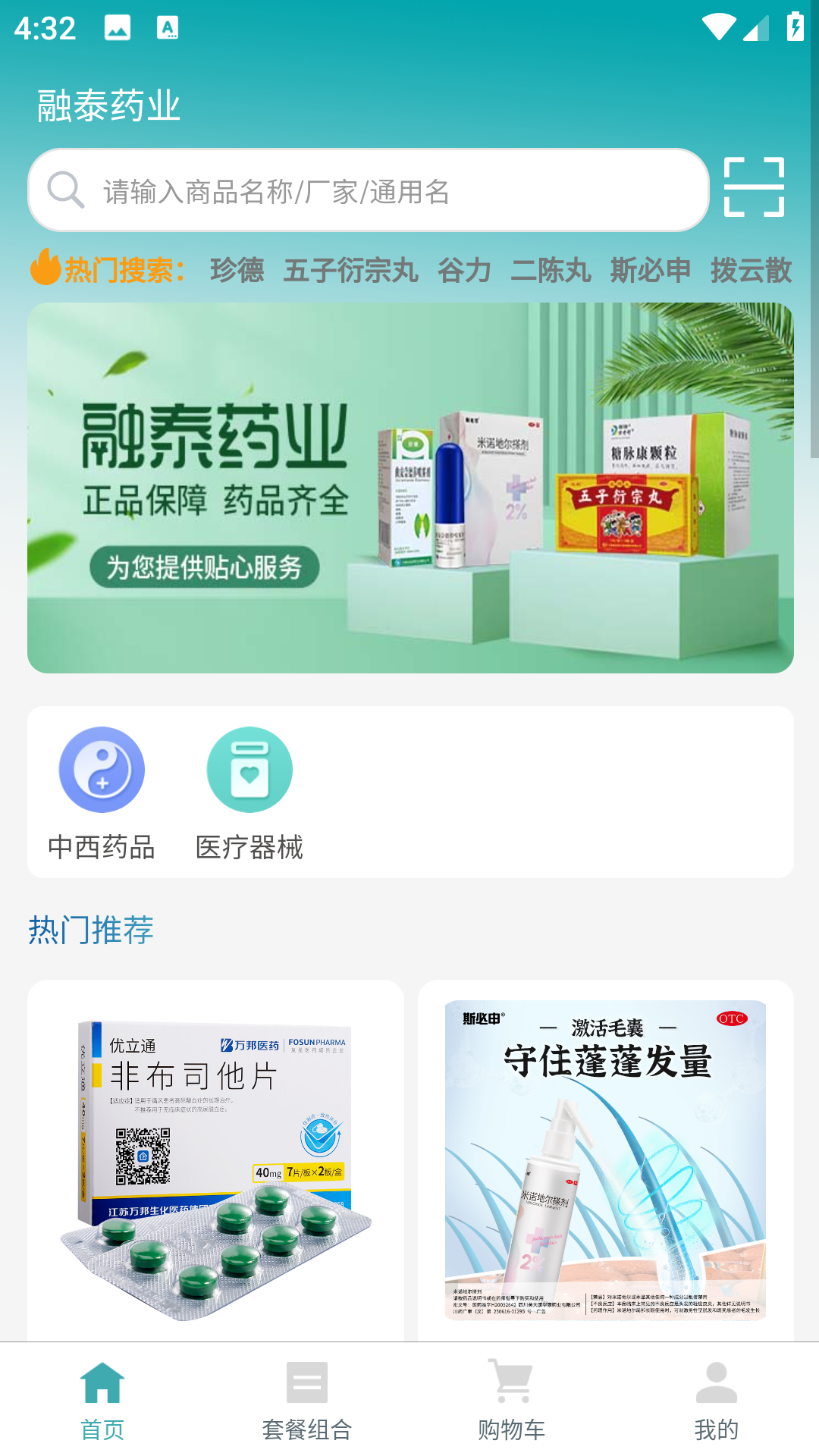This screenshot has height=1456, width=819.
Task: Open the barcode scanner icon
Action: tap(754, 187)
